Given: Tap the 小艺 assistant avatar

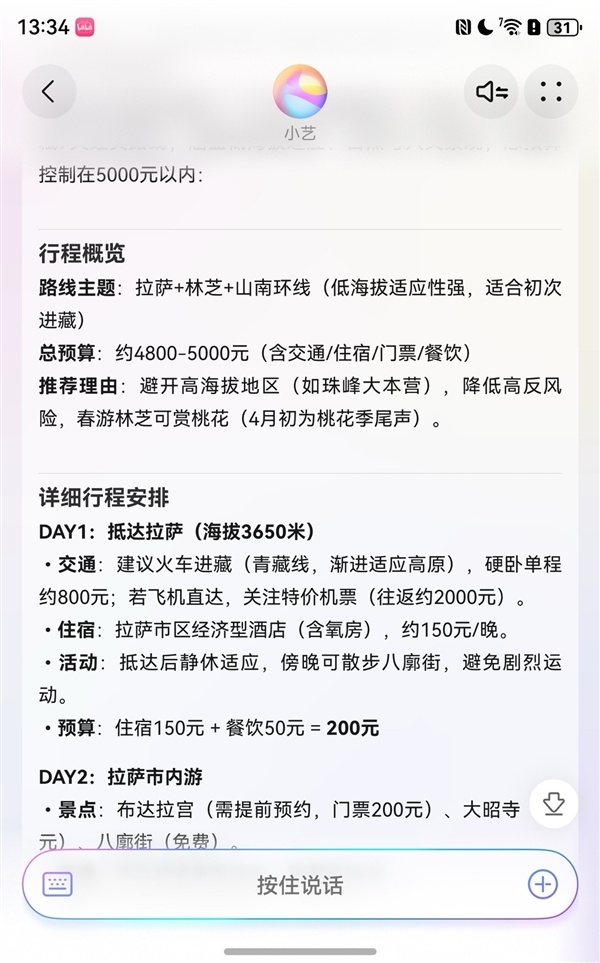Looking at the screenshot, I should 300,91.
